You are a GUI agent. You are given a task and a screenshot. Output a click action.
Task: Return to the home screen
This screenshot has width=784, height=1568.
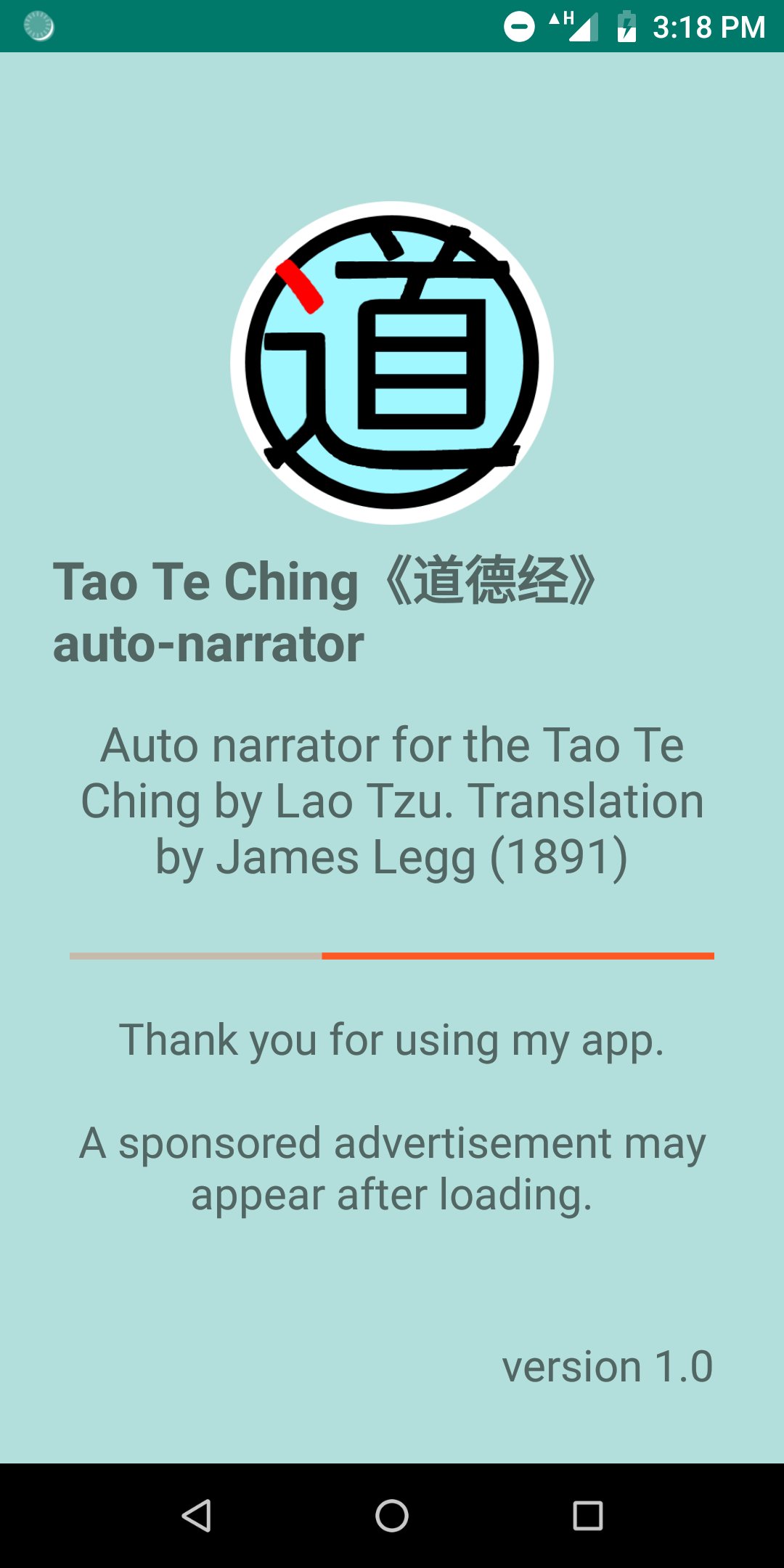pos(392,1516)
